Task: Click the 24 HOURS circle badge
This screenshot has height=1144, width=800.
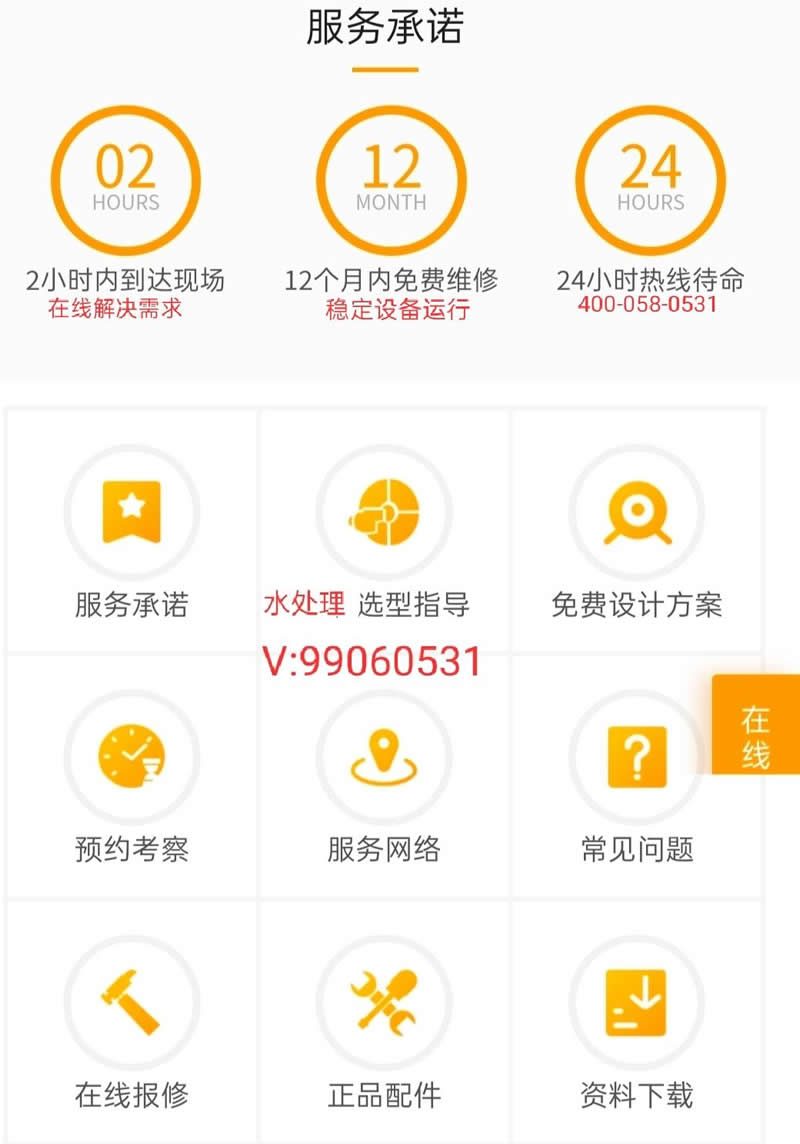Action: pos(650,182)
